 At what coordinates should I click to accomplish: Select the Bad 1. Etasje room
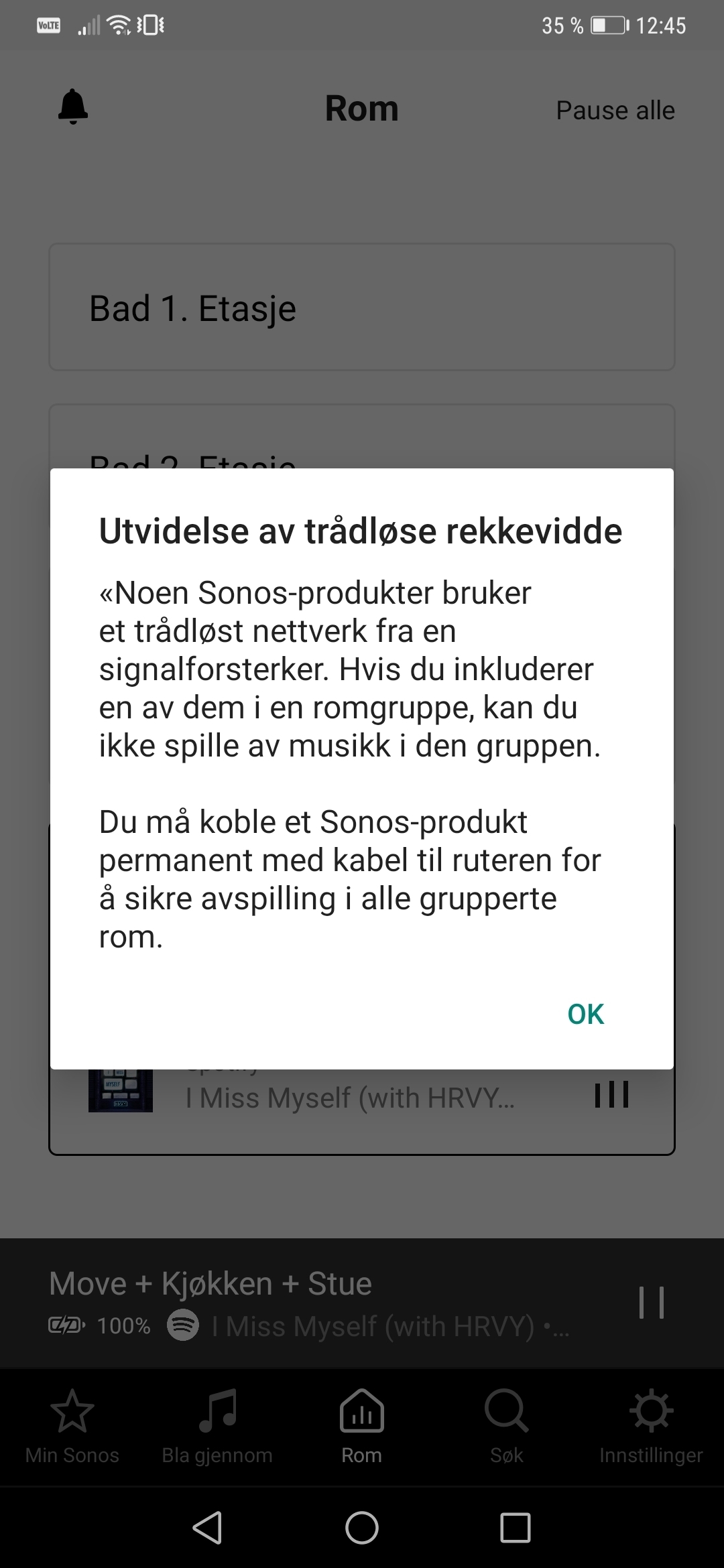click(361, 307)
